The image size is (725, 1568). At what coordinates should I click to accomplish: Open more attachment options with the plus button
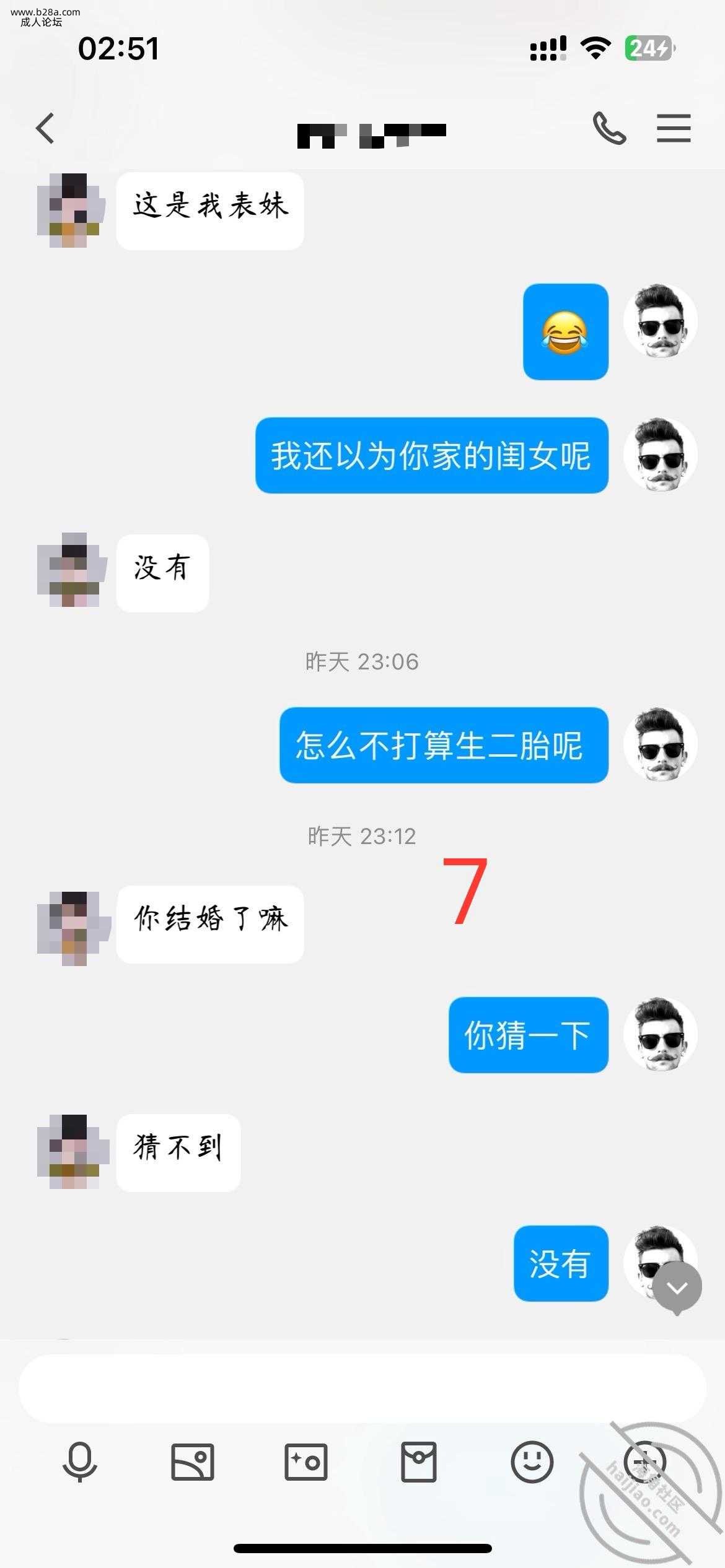(x=644, y=1462)
